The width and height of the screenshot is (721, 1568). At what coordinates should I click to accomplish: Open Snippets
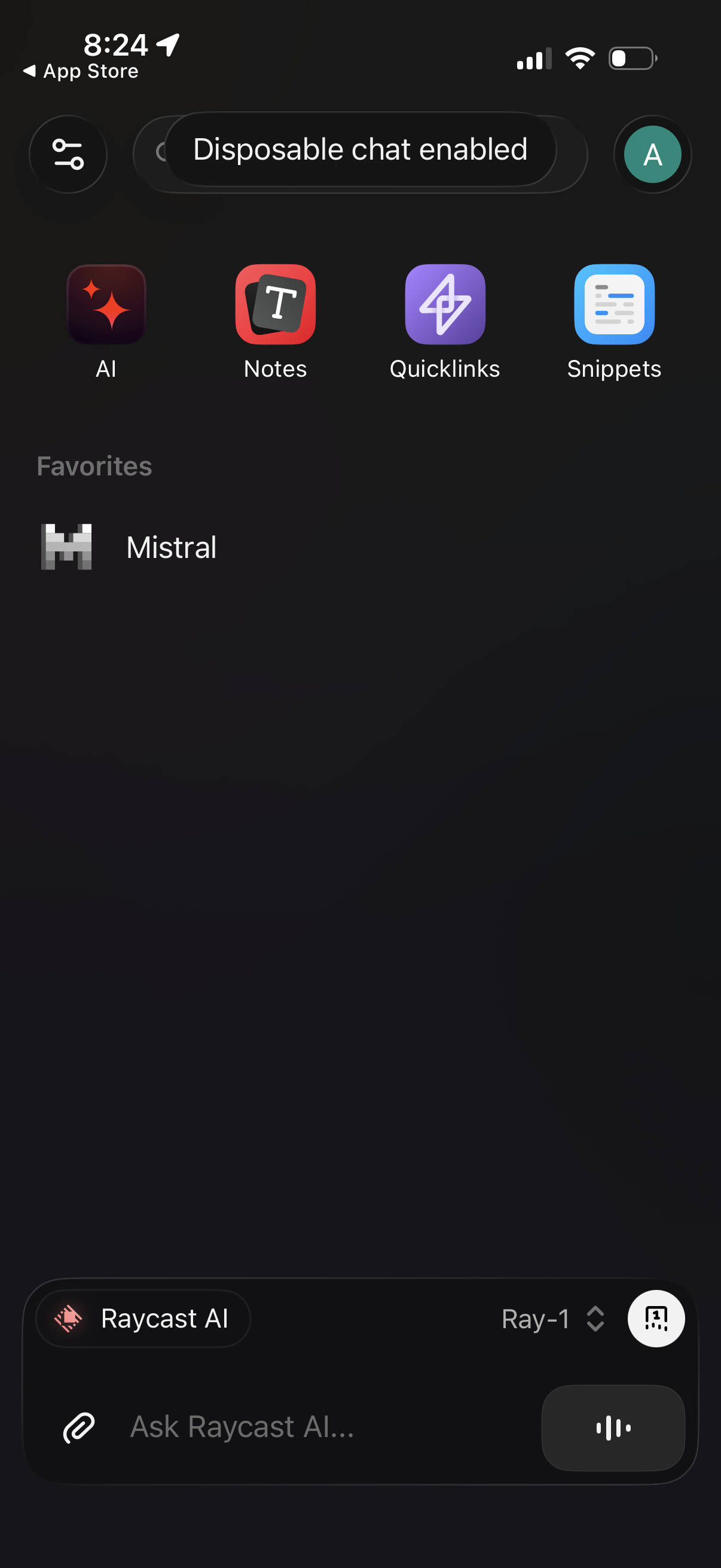pos(614,304)
